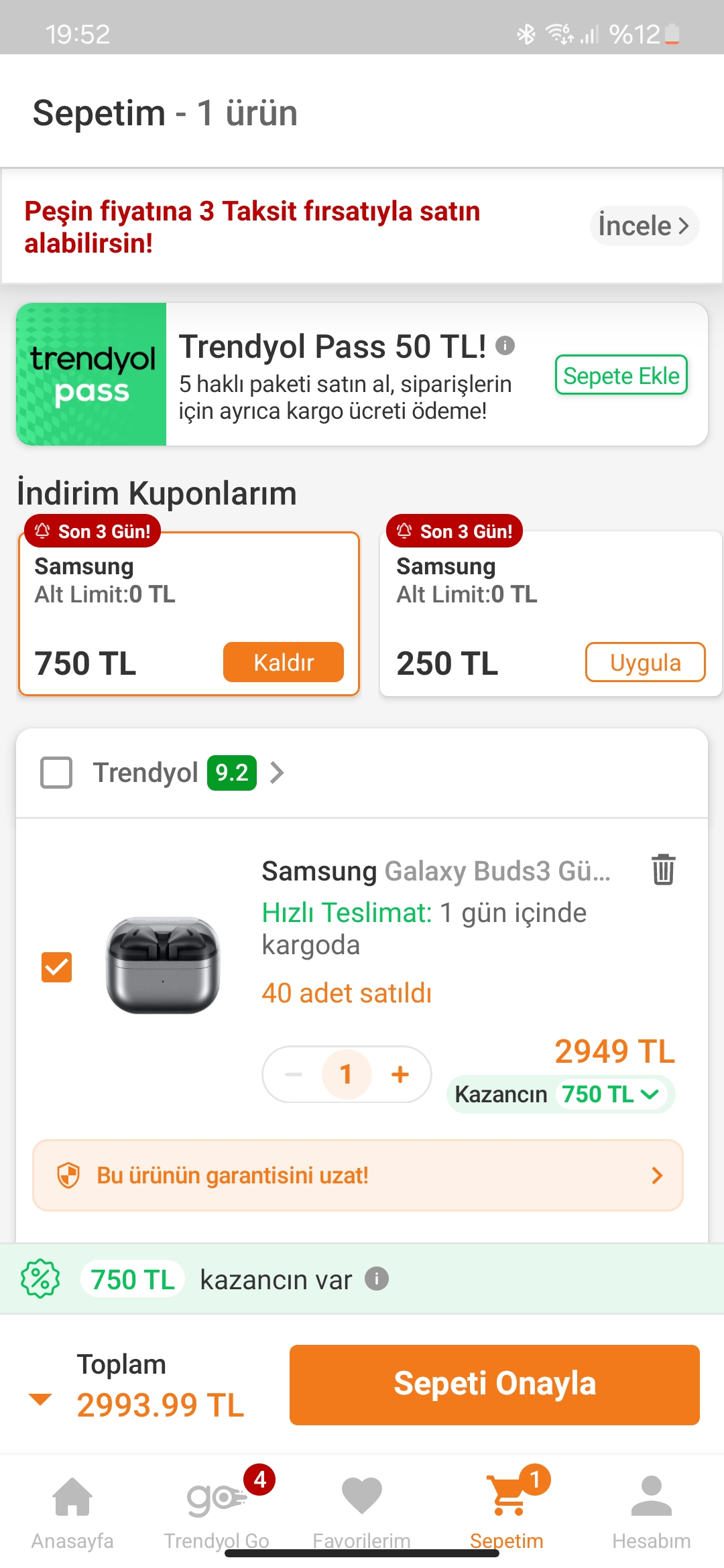This screenshot has width=724, height=1568.
Task: Extend warranty via Bu ürünün garantisini uzat
Action: click(358, 1175)
